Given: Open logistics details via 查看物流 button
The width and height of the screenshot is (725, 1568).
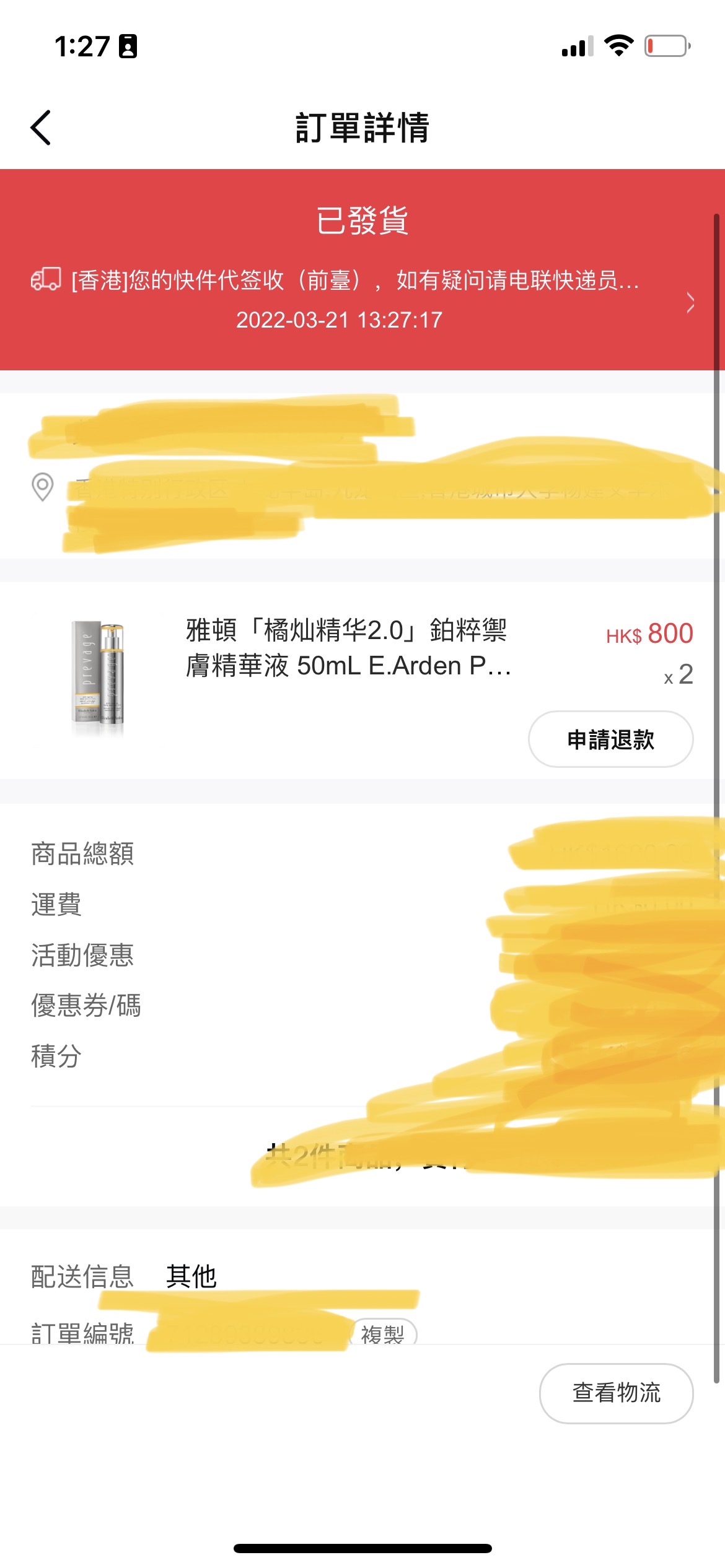Looking at the screenshot, I should [x=616, y=1394].
